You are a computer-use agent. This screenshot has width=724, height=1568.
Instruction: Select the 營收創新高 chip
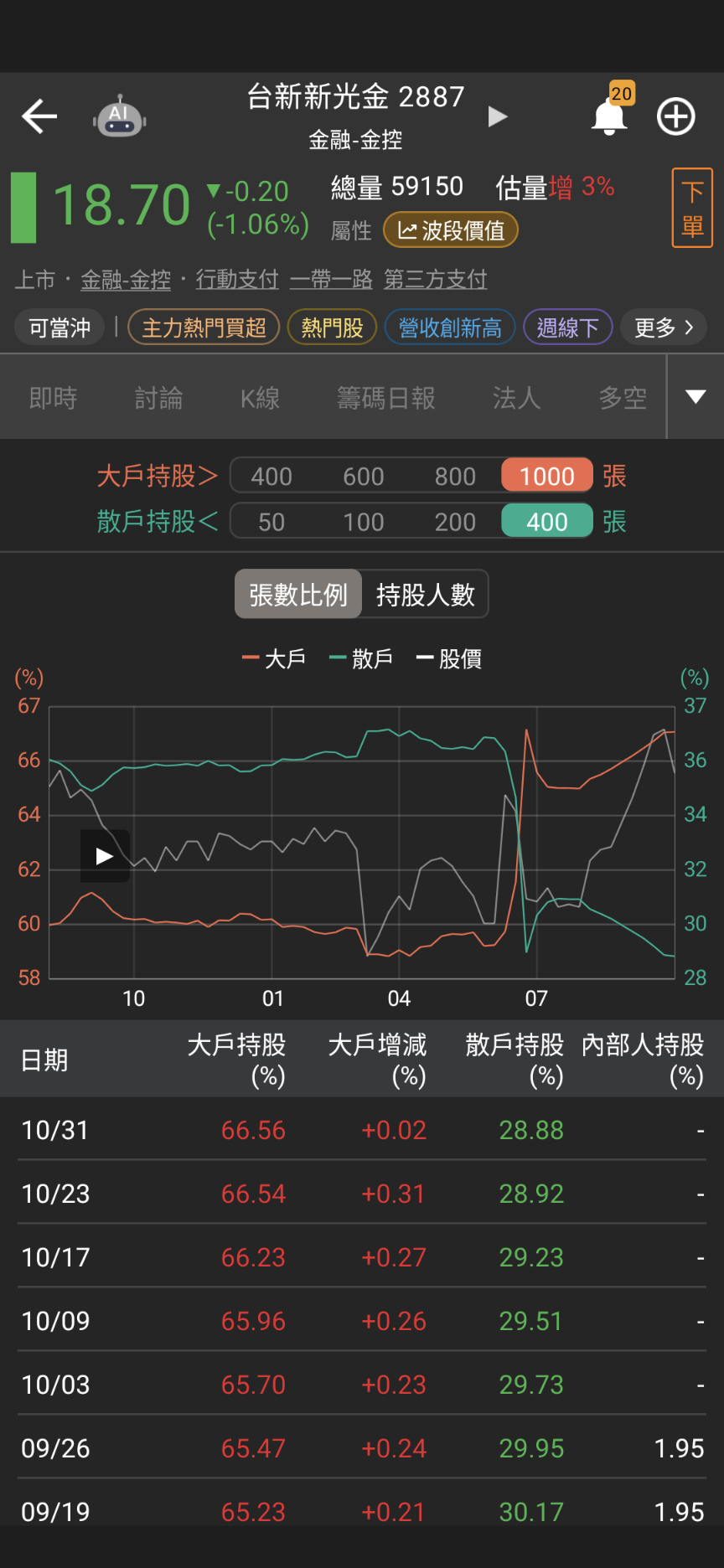(450, 328)
